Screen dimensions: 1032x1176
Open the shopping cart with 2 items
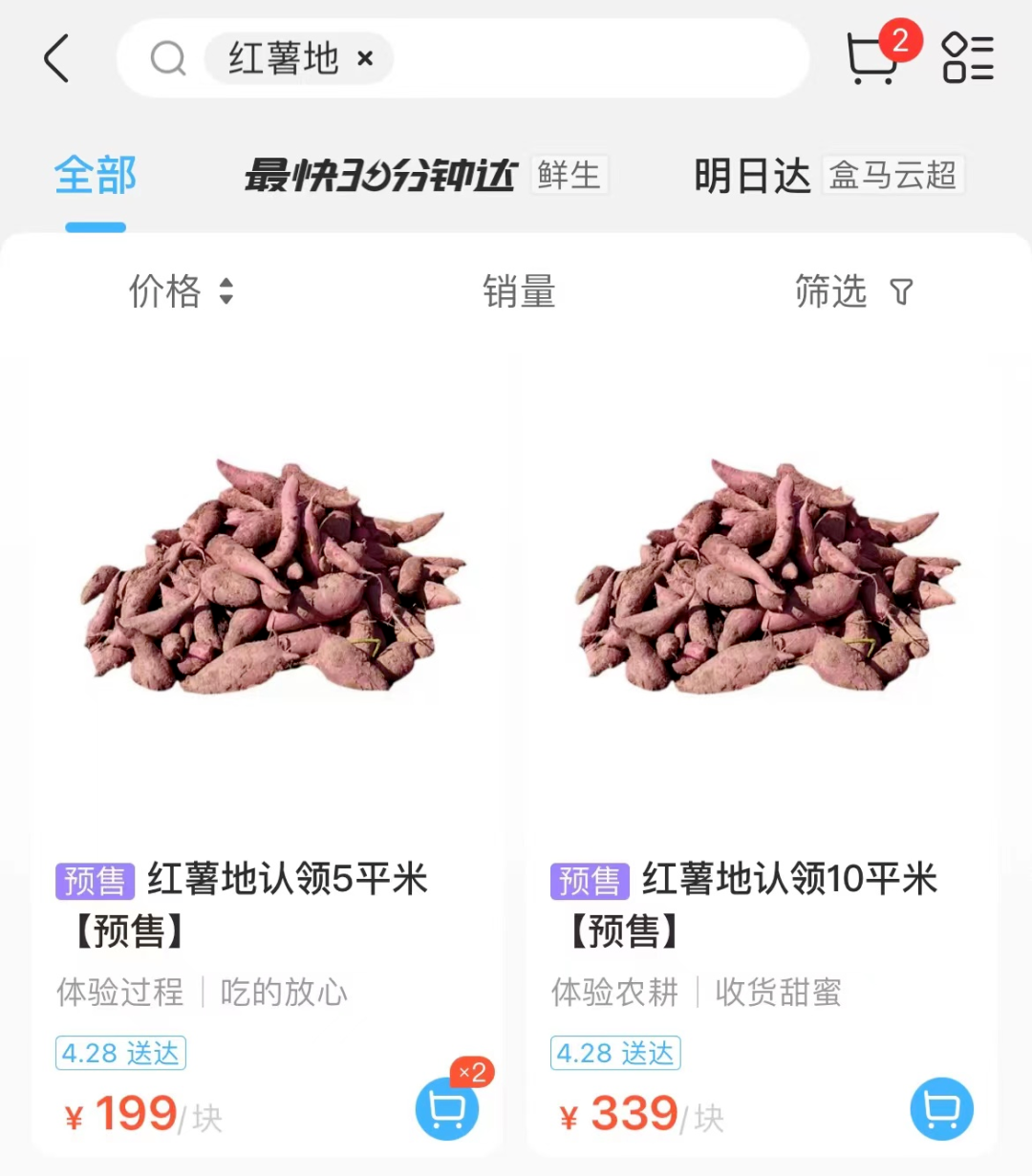[873, 58]
